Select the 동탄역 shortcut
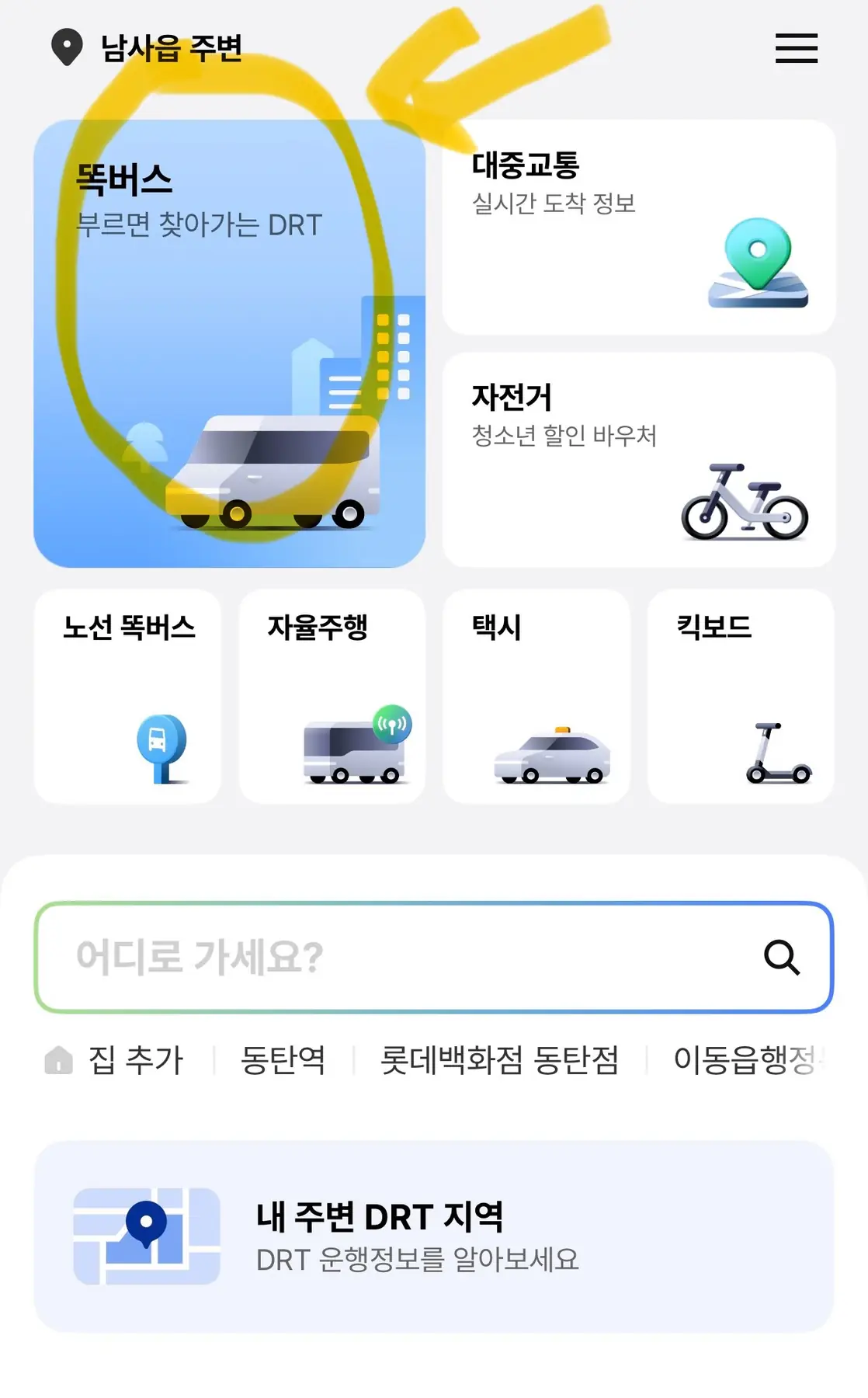Screen dimensions: 868x1398 click(283, 1060)
